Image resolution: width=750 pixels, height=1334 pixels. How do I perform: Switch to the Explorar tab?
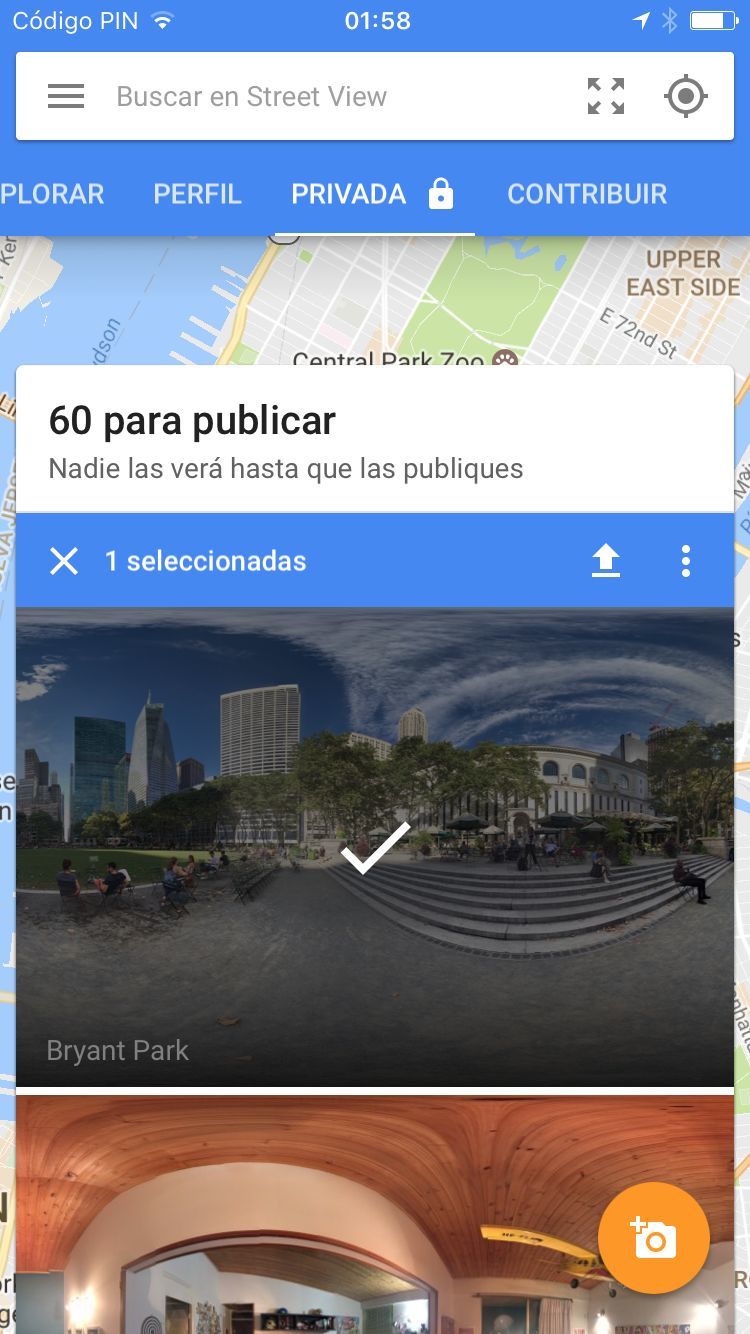(x=52, y=194)
